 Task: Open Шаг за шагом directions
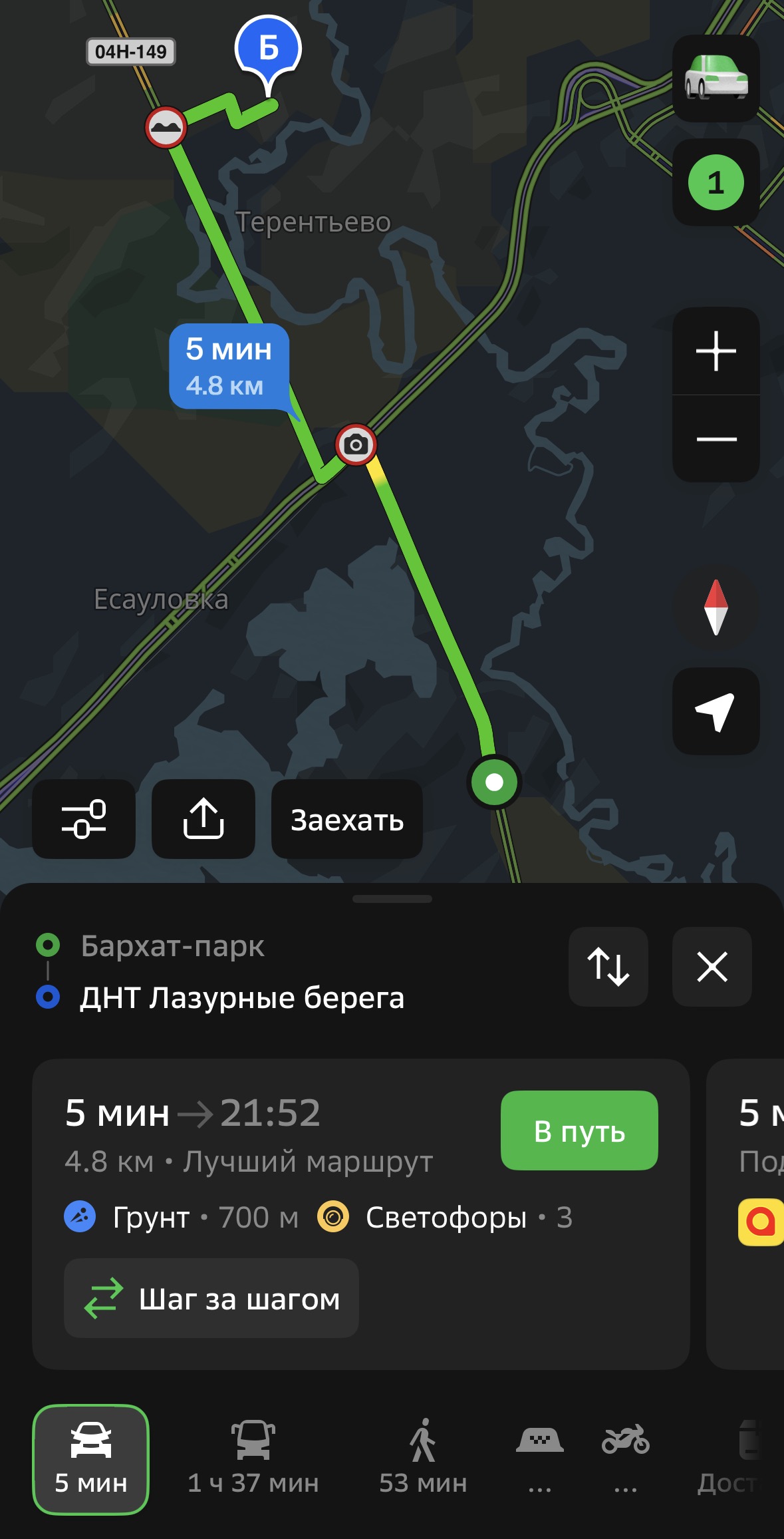pyautogui.click(x=211, y=1298)
